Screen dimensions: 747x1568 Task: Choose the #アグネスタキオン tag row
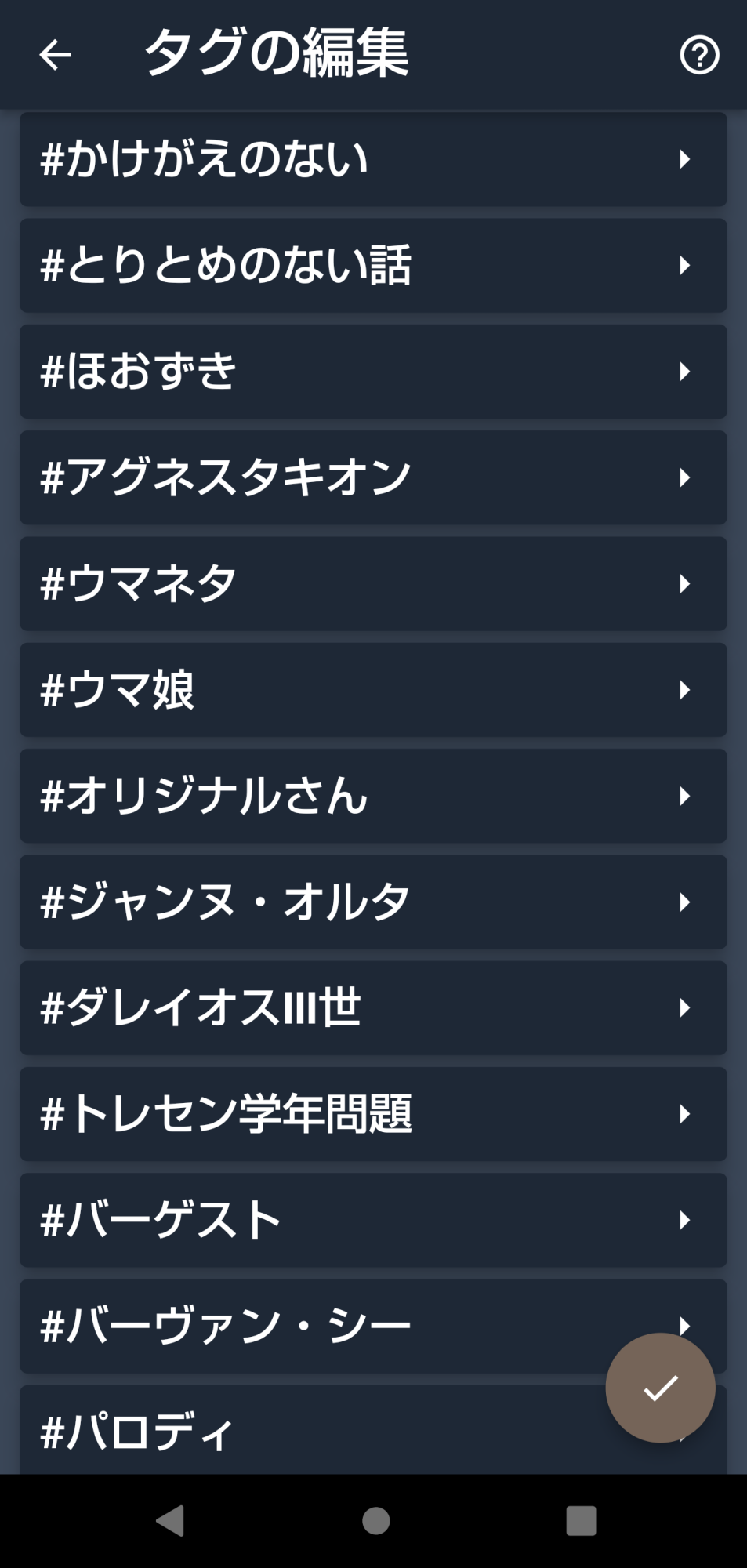373,477
